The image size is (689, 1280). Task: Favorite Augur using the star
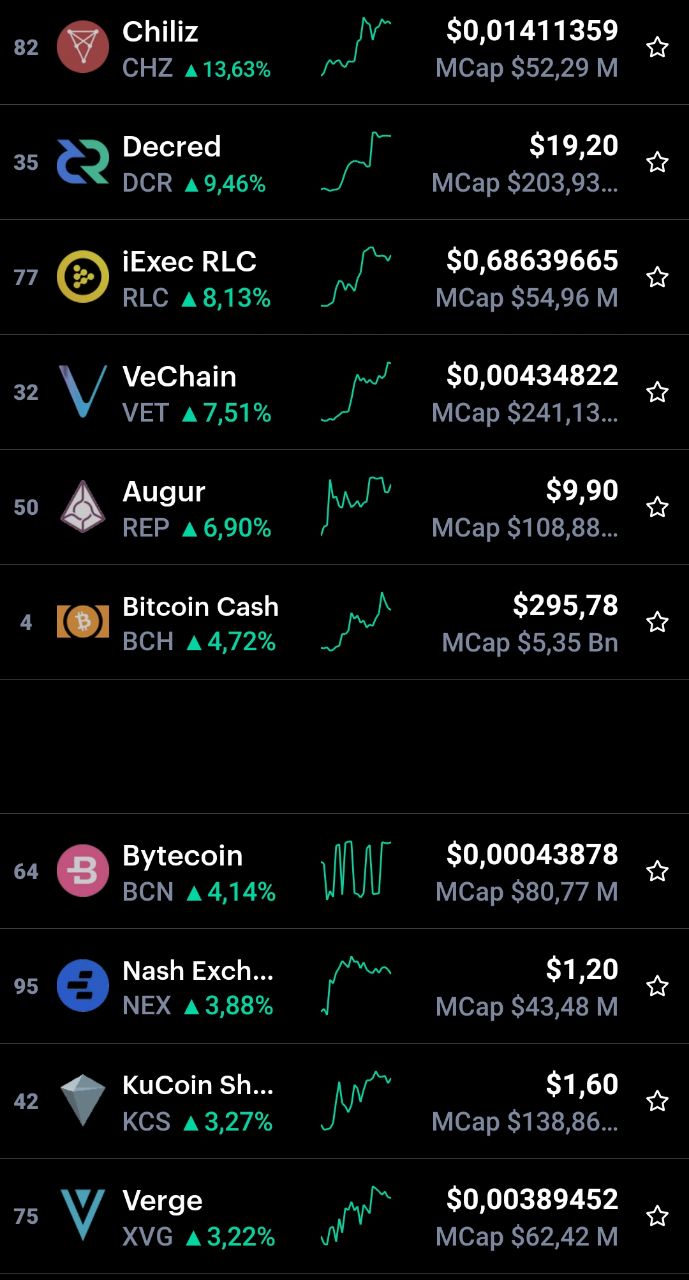tap(657, 507)
